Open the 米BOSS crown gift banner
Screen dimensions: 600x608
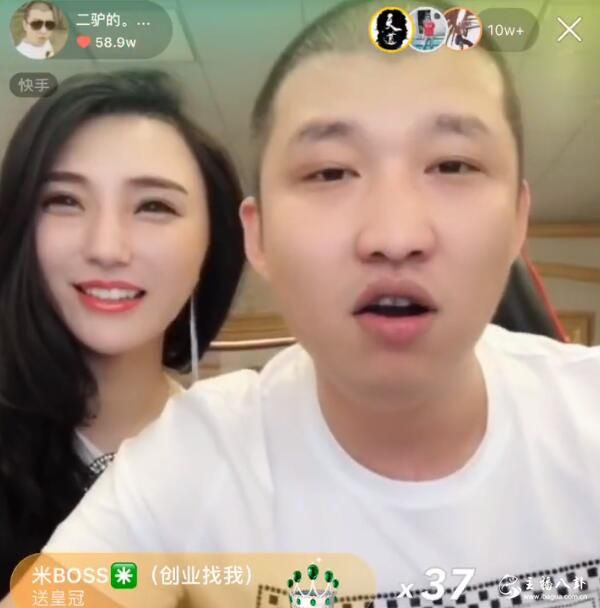(x=192, y=580)
